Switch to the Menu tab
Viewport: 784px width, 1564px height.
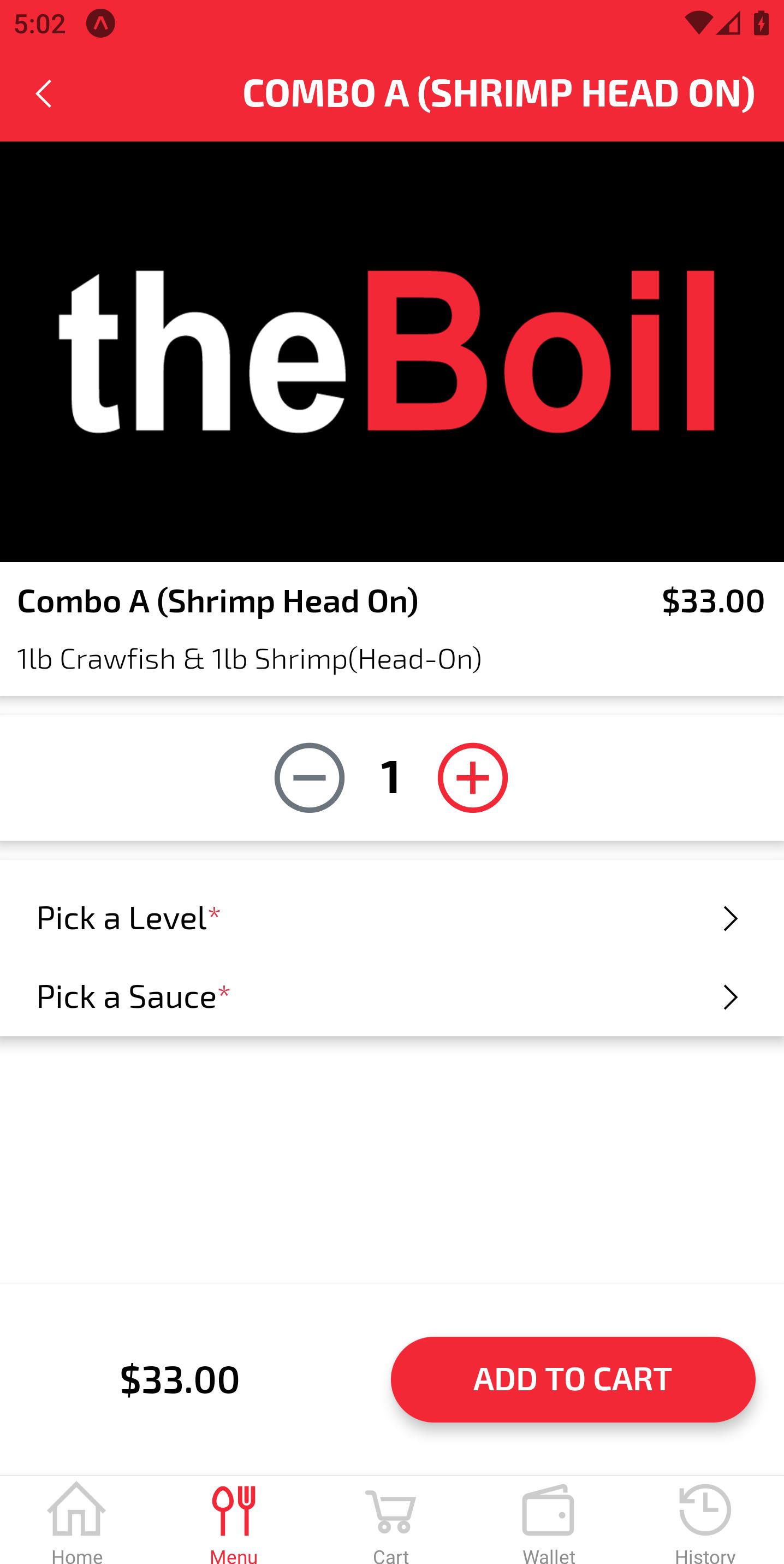pos(234,1522)
